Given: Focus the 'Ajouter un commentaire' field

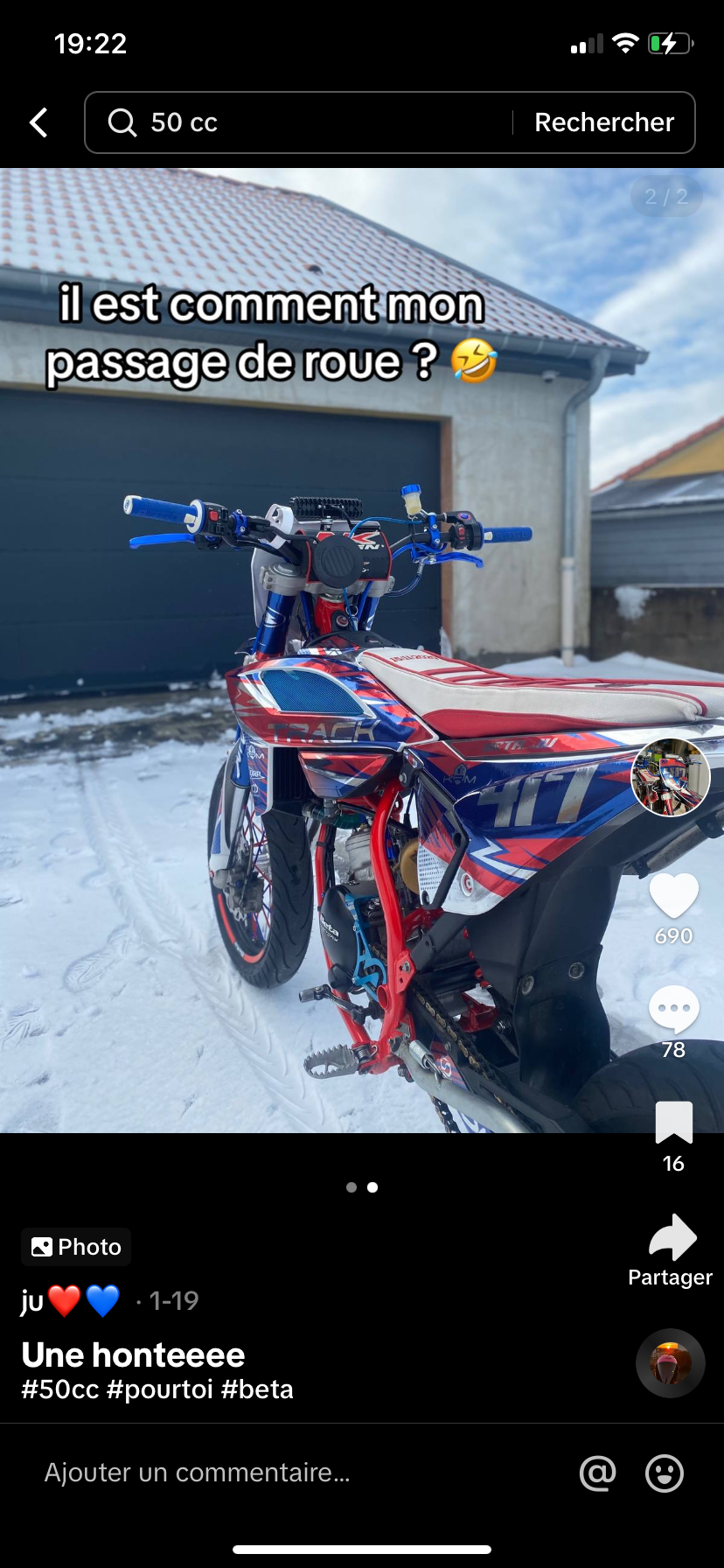Looking at the screenshot, I should (262, 1473).
